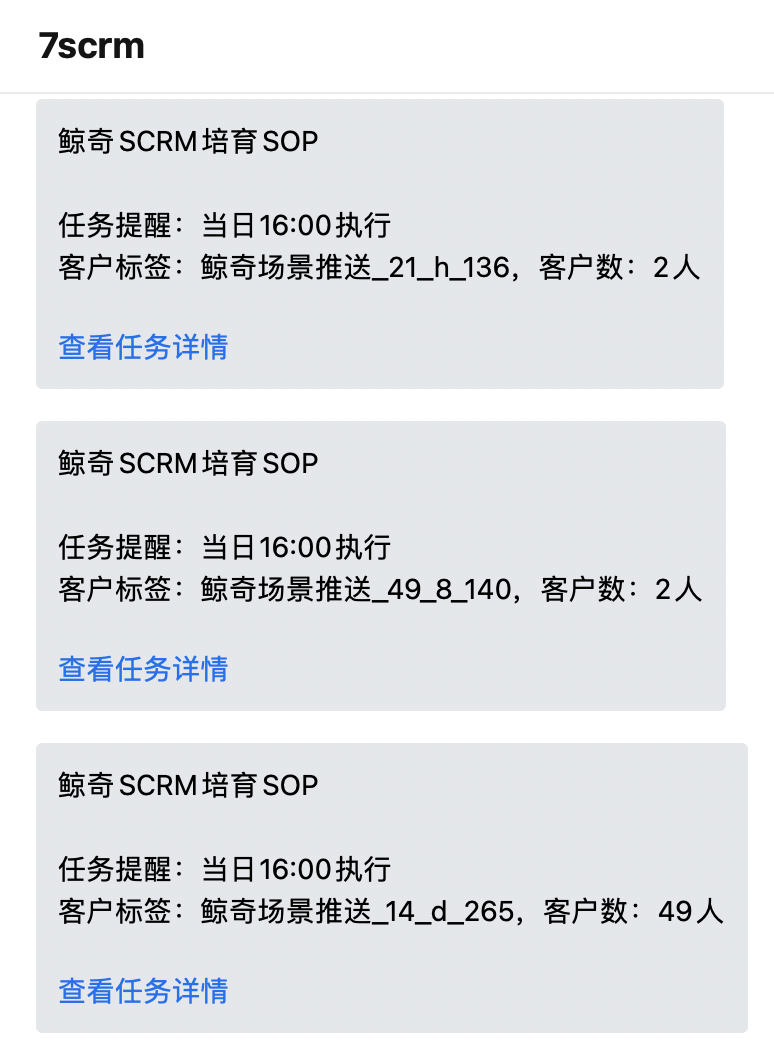This screenshot has height=1052, width=774.
Task: Open task details for tag 鲸奇场景推送_14_d_265
Action: (142, 991)
